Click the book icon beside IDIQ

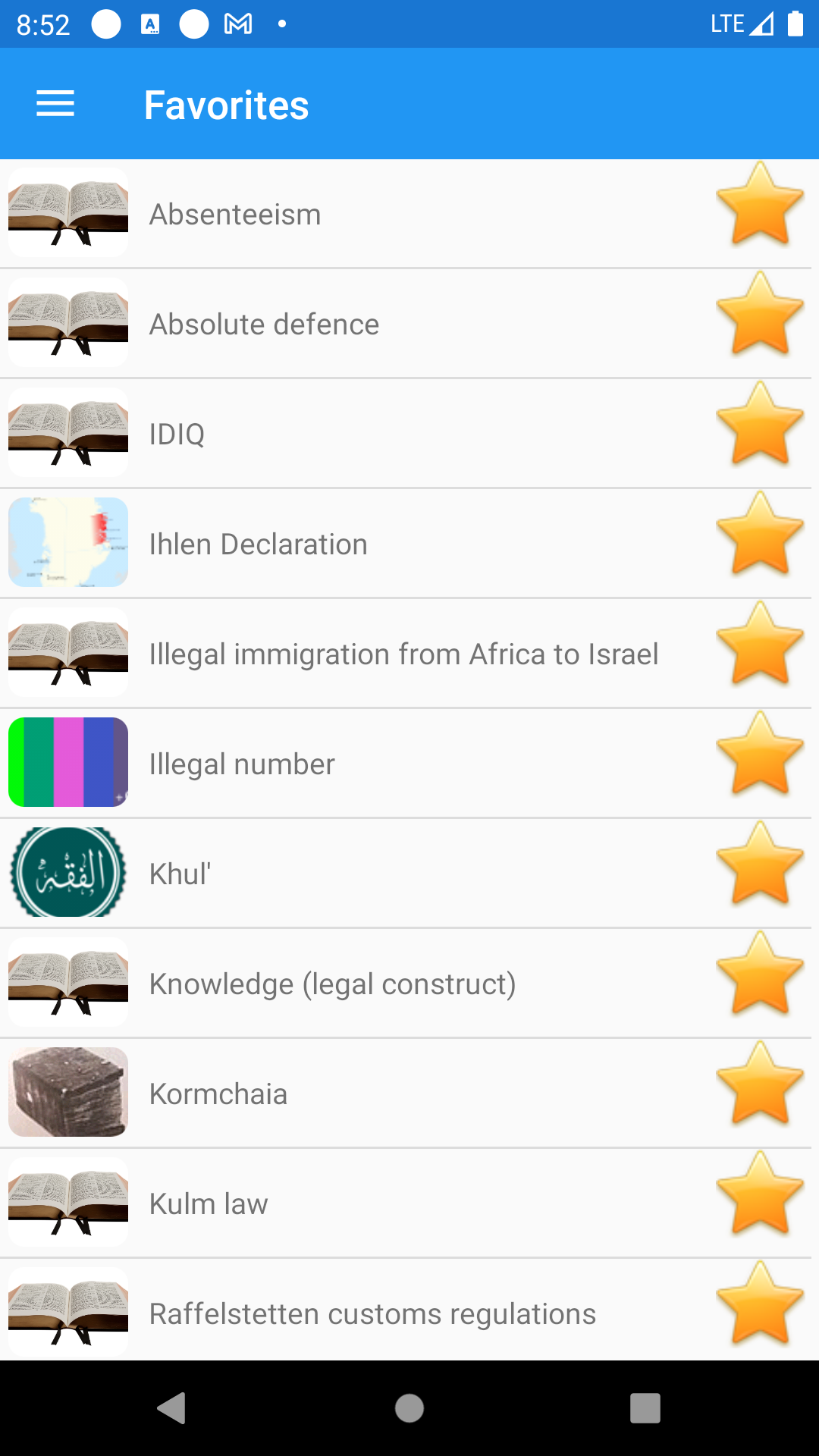point(67,433)
